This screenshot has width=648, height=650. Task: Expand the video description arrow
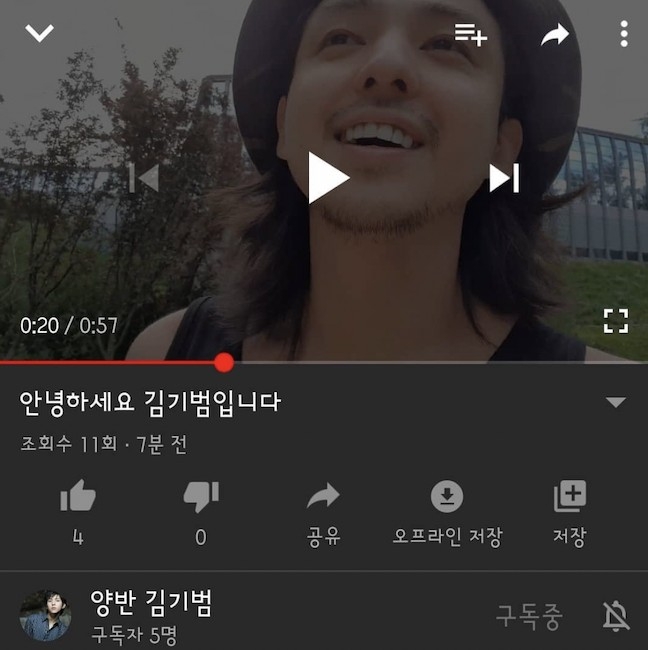click(x=616, y=403)
